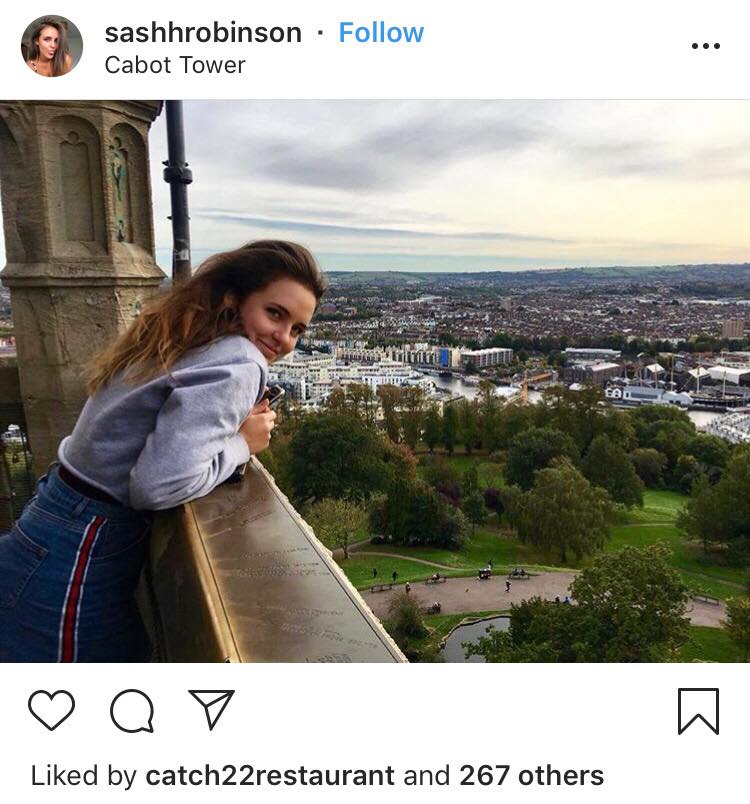Comment on the post via speech bubble

(132, 712)
